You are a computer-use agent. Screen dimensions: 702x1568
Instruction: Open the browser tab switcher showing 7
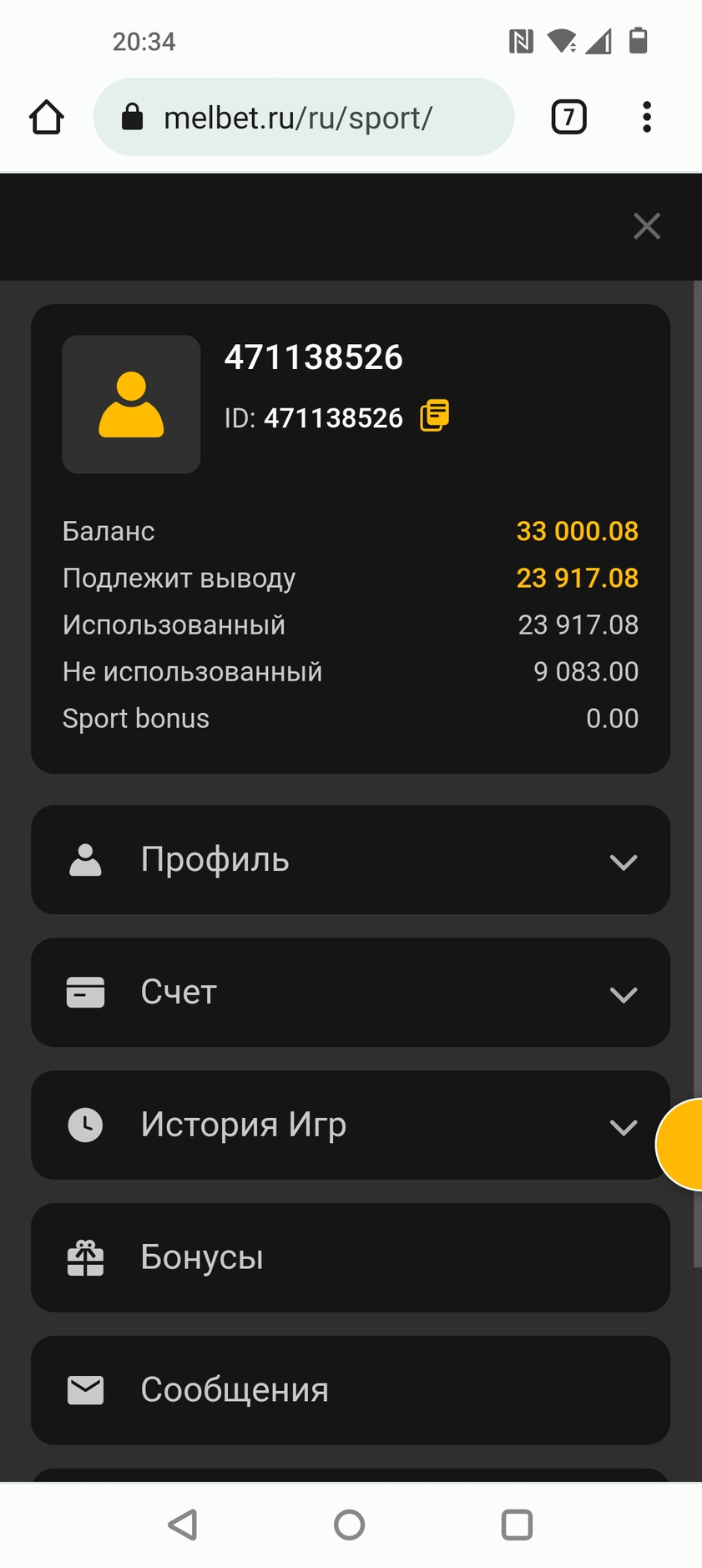(569, 117)
